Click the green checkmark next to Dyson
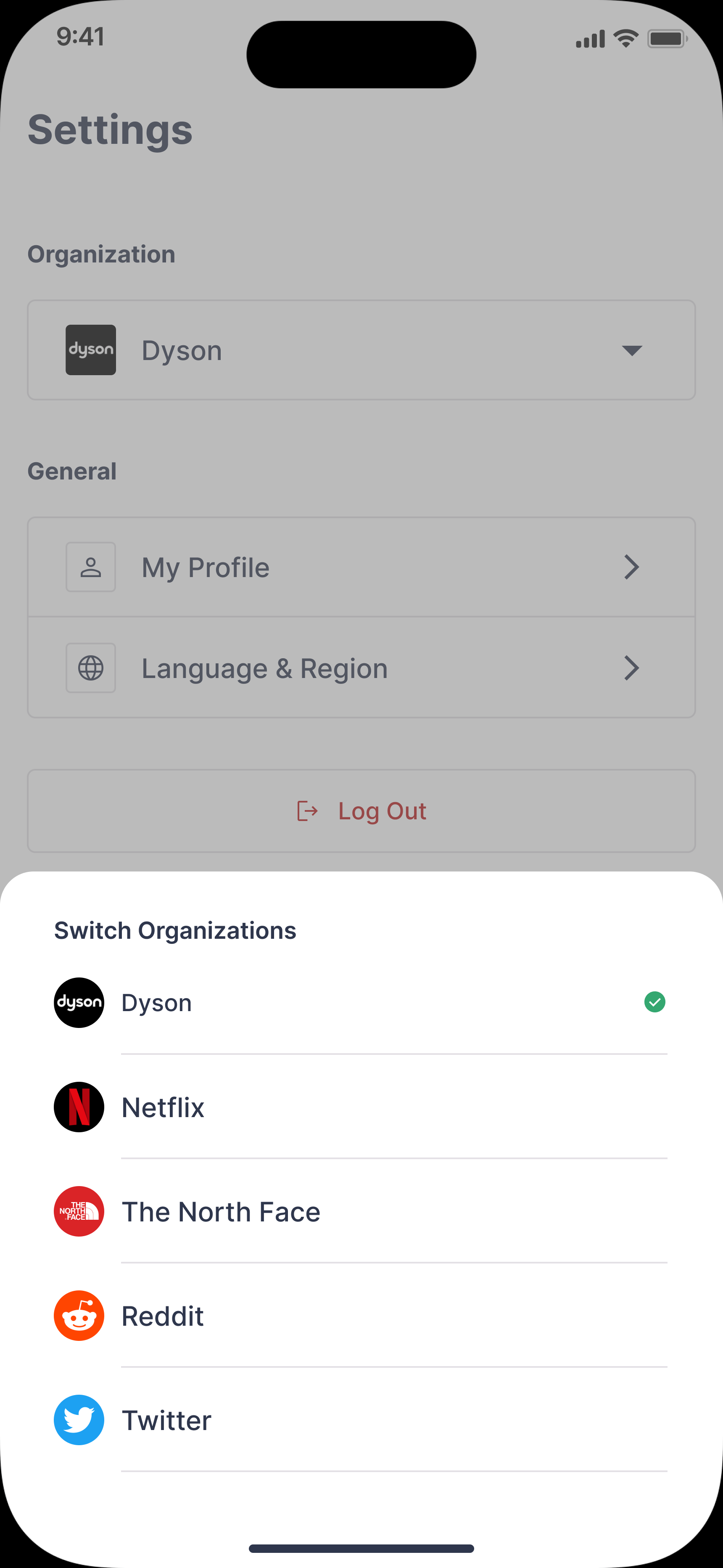The height and width of the screenshot is (1568, 723). point(655,1002)
